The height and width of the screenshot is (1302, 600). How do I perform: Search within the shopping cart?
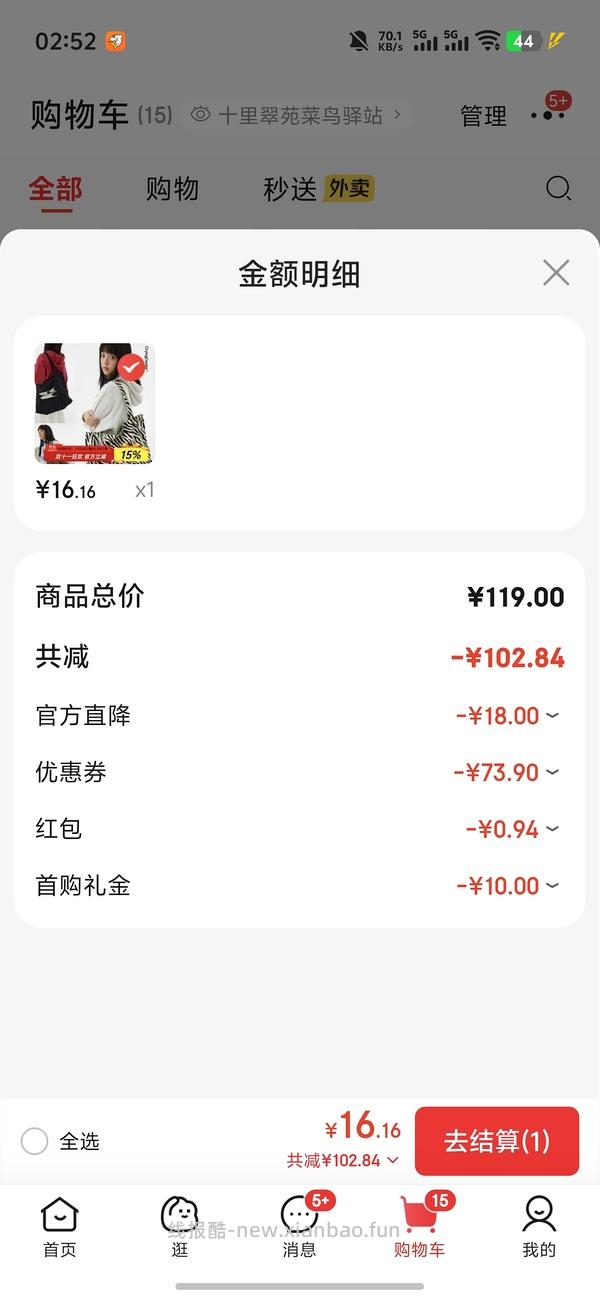pyautogui.click(x=559, y=189)
